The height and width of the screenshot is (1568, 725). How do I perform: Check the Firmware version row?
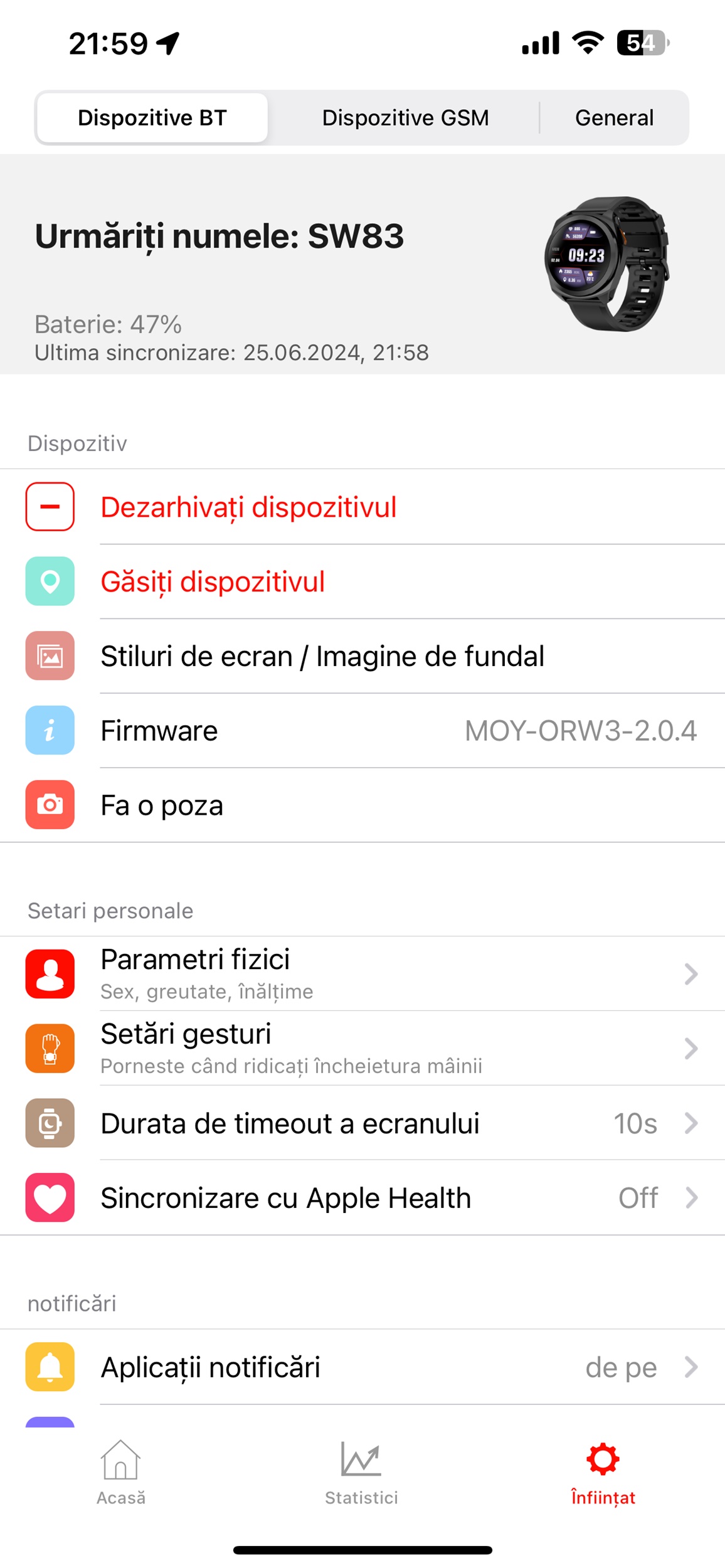362,731
